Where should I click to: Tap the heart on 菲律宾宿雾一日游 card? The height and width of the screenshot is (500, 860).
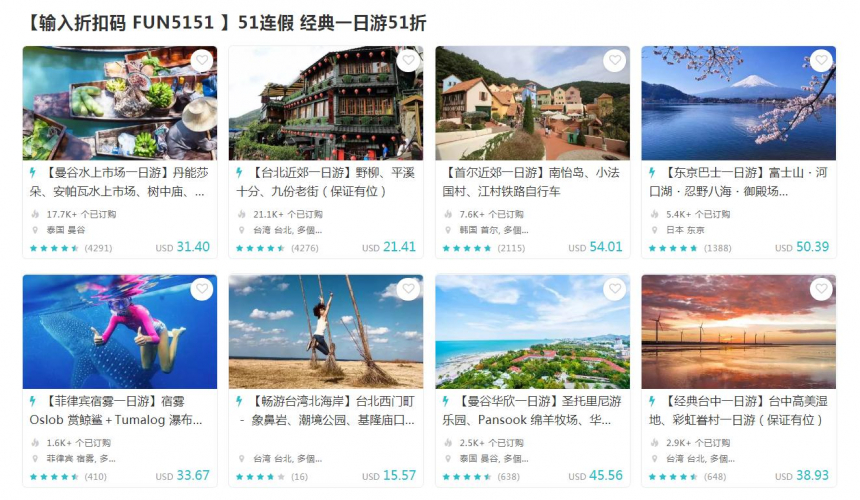coord(202,290)
